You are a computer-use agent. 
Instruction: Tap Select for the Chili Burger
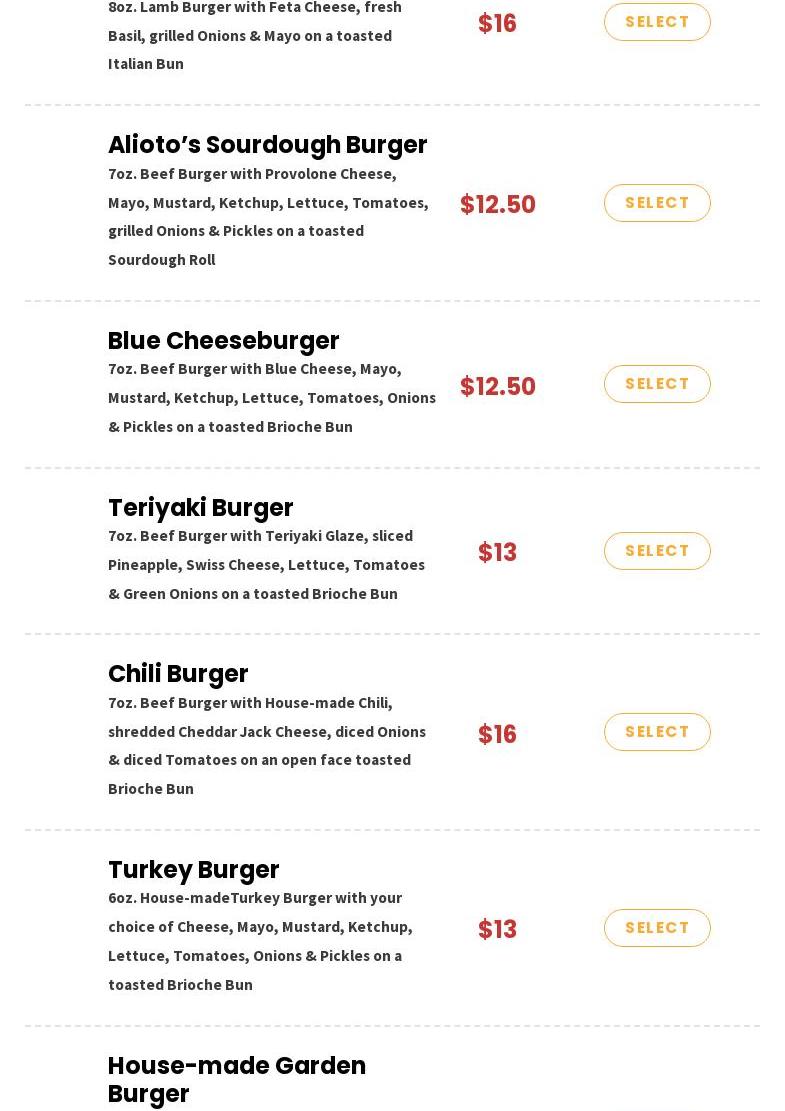(657, 732)
